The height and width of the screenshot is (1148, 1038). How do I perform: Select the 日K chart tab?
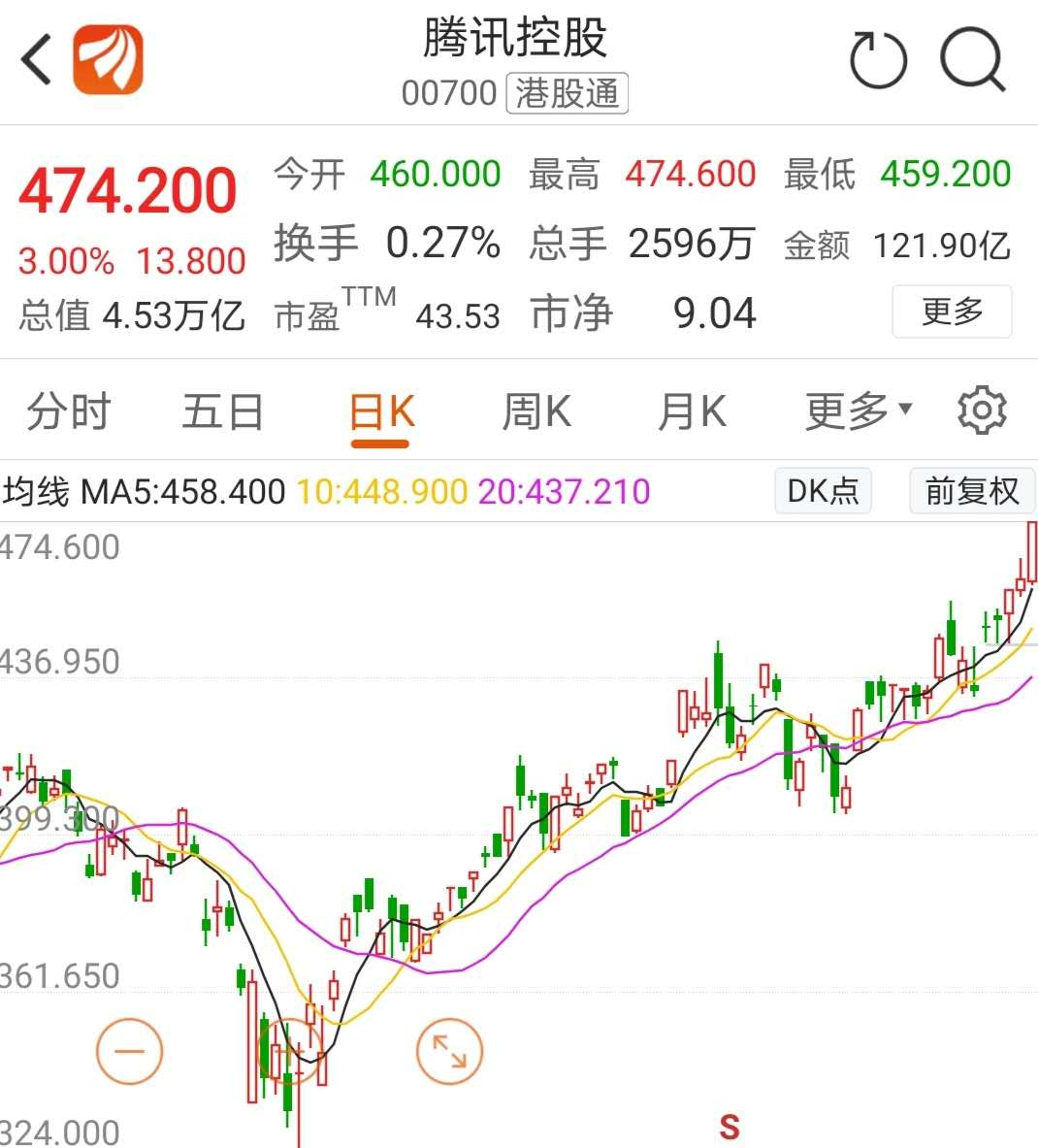pos(381,412)
